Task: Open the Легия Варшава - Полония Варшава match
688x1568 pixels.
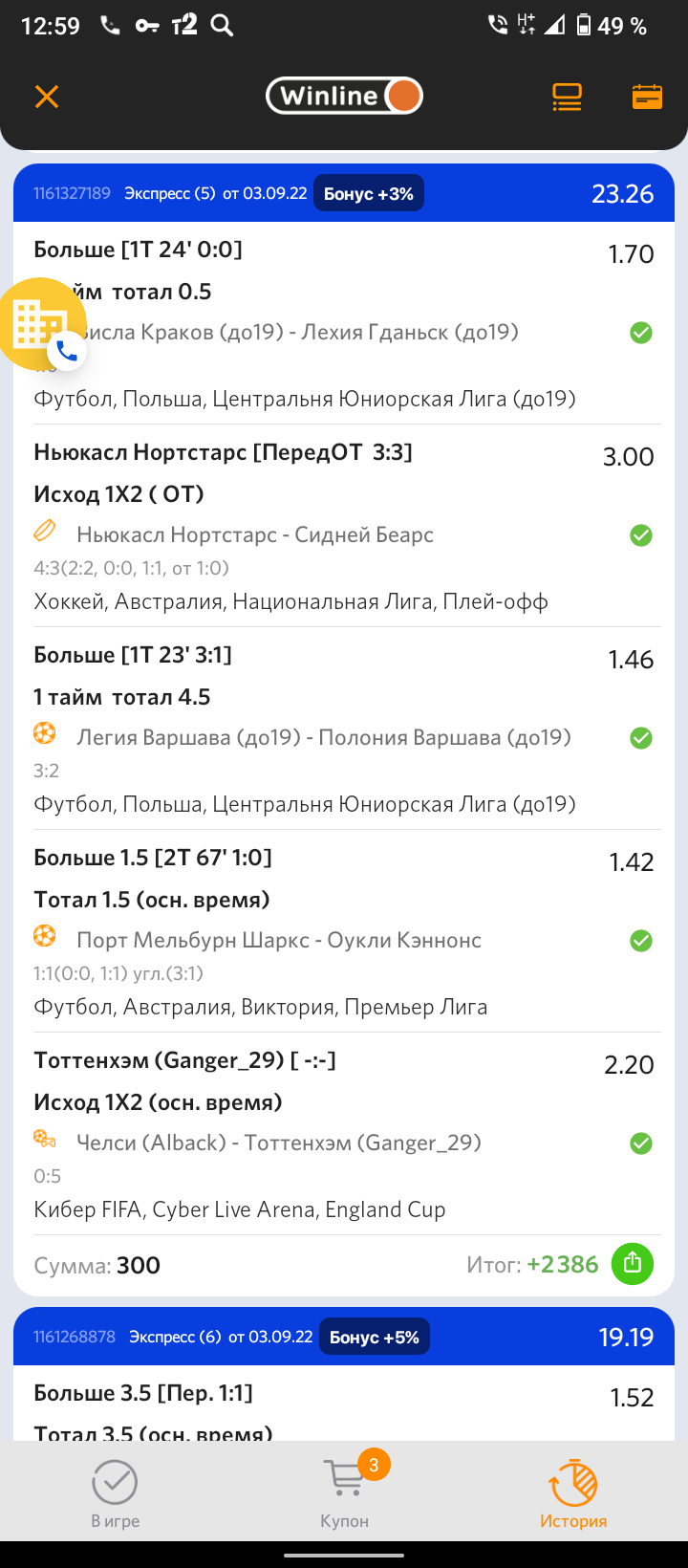Action: (323, 737)
